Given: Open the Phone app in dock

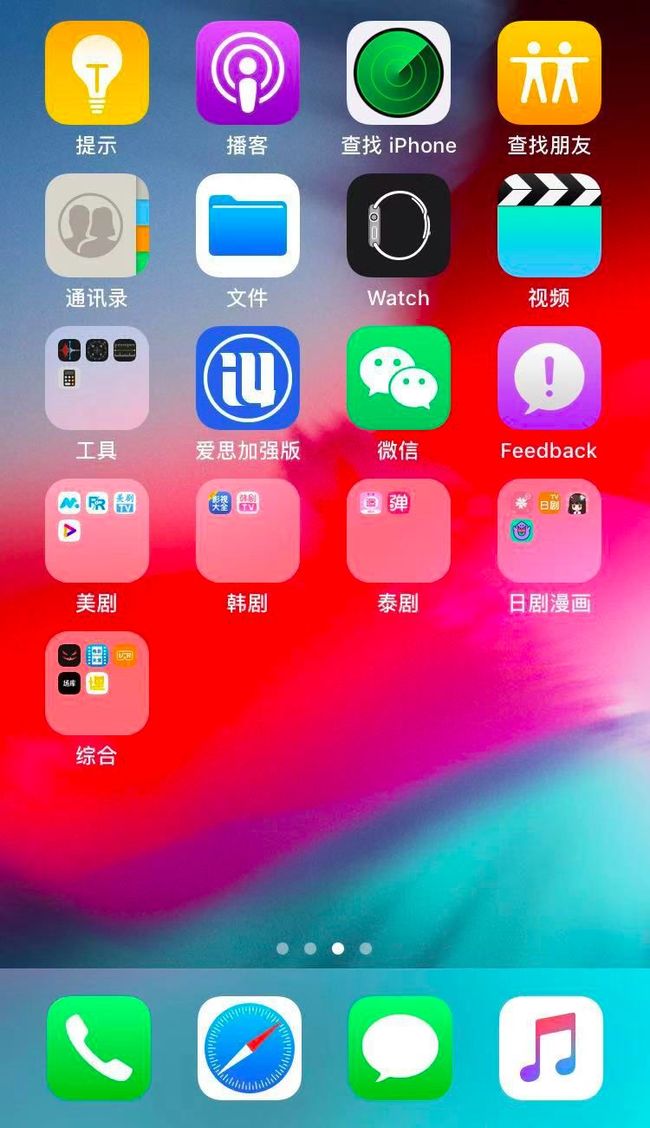Looking at the screenshot, I should (x=99, y=1048).
